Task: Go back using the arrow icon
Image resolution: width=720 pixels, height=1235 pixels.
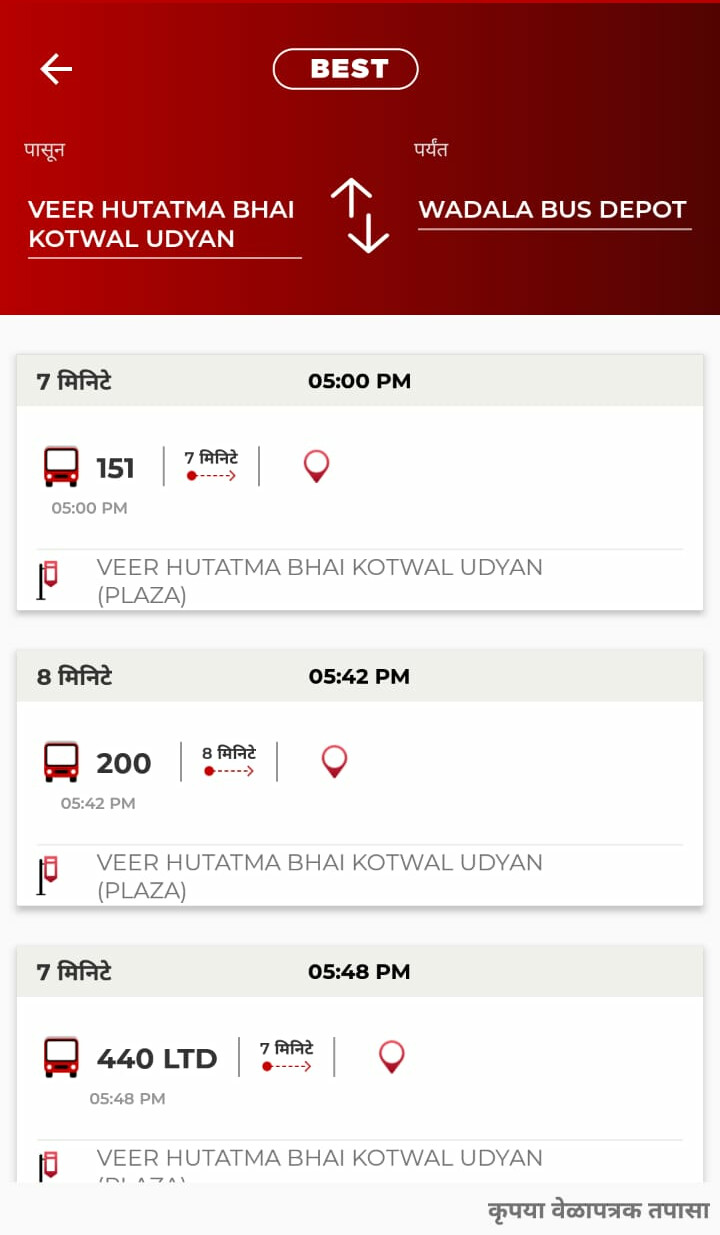Action: click(56, 68)
